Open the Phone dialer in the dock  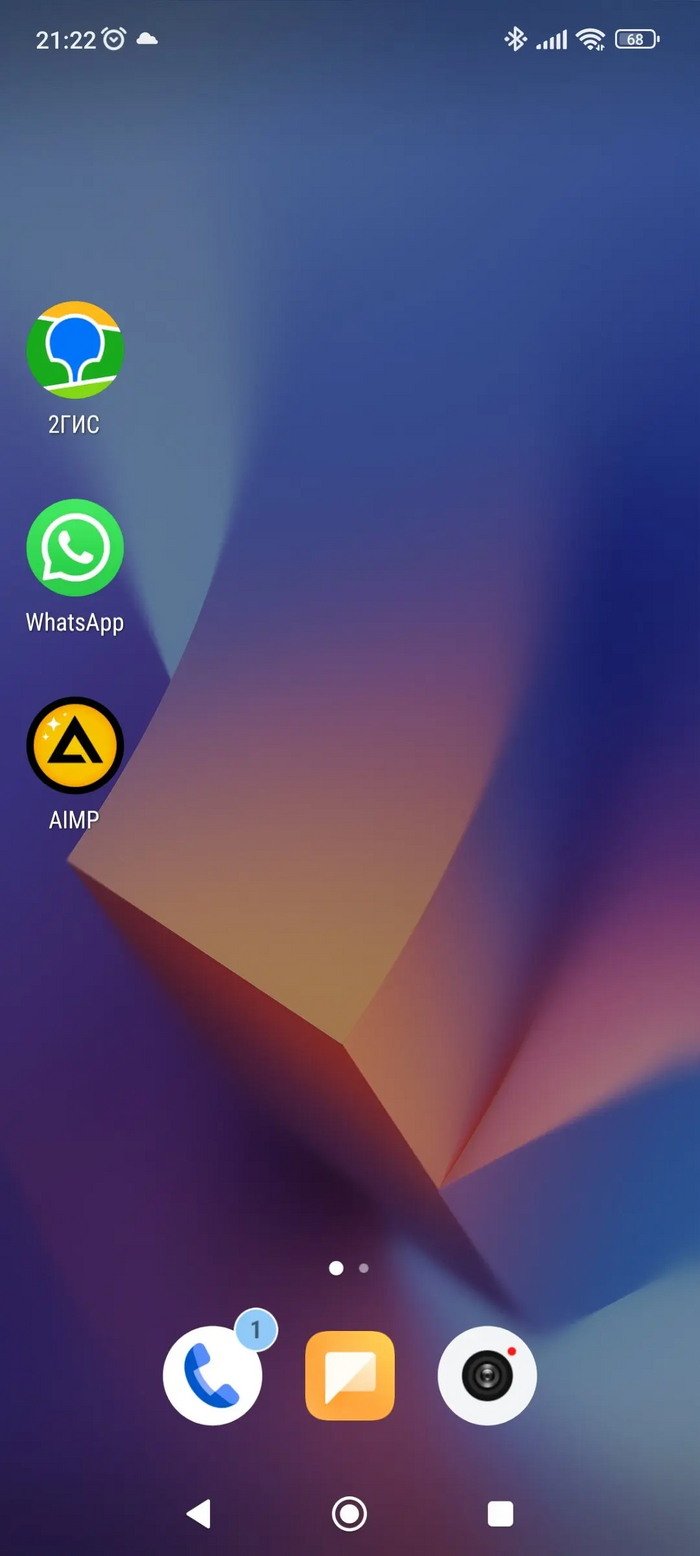coord(213,1376)
